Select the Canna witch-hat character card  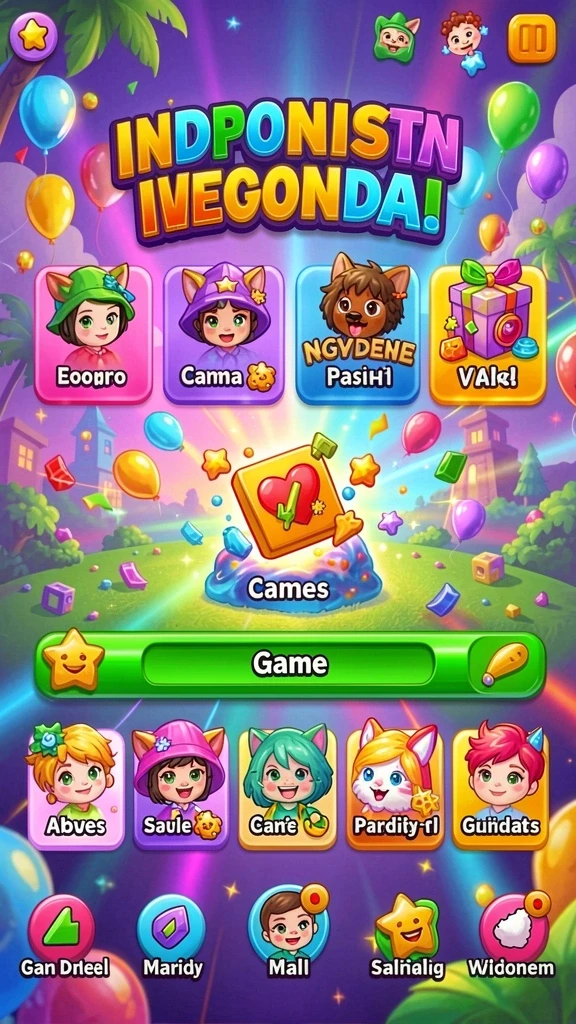click(223, 334)
